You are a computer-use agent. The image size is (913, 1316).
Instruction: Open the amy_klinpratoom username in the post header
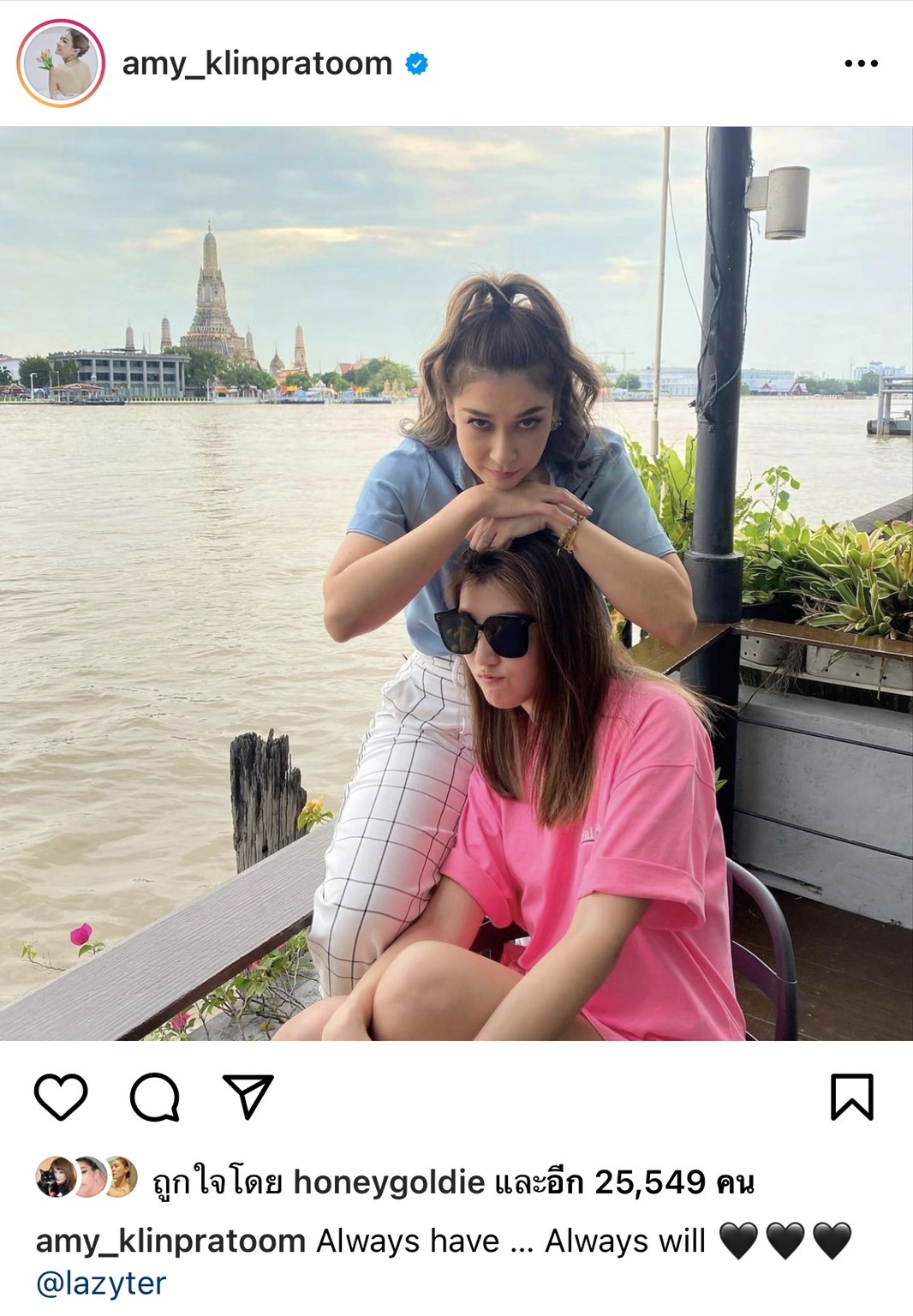(x=257, y=63)
